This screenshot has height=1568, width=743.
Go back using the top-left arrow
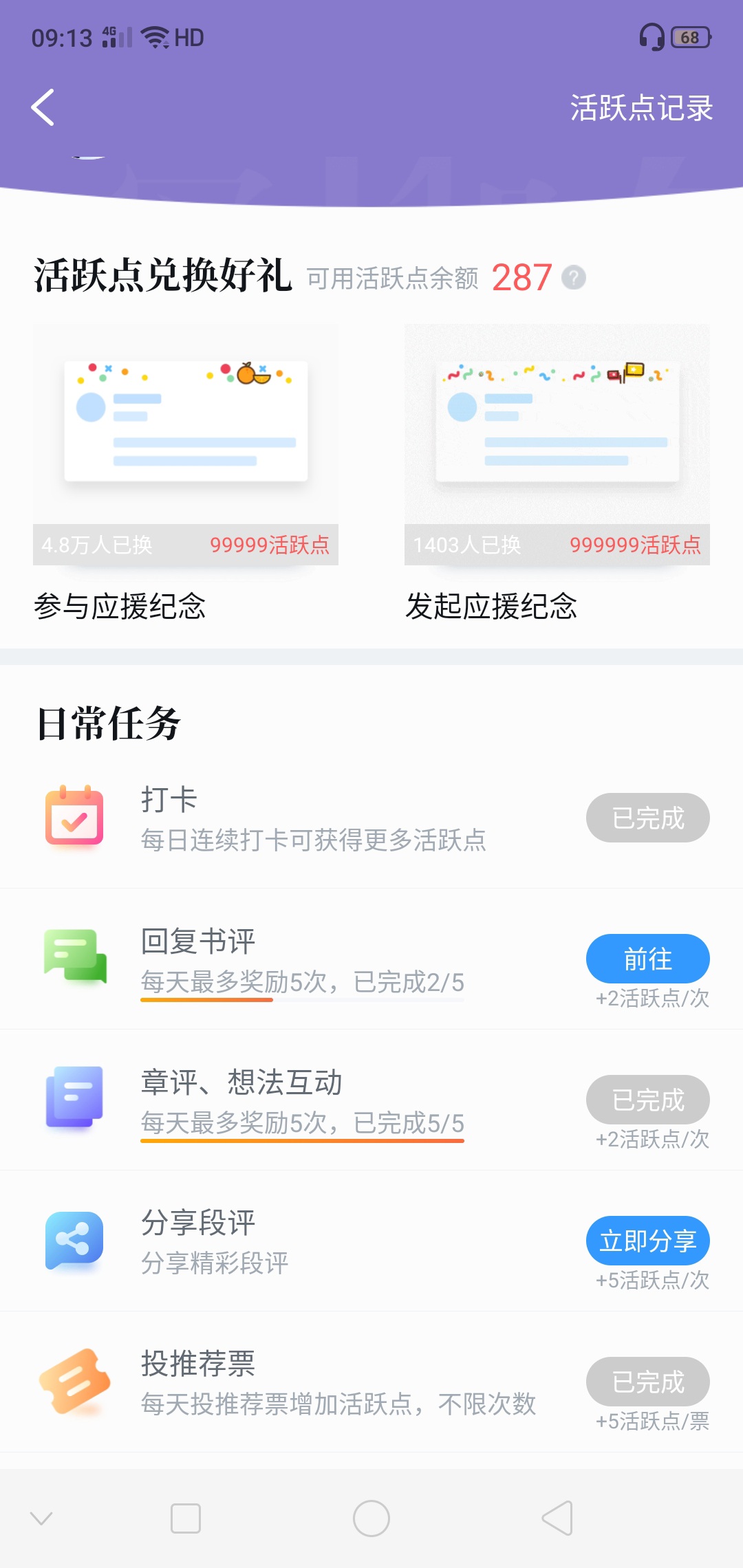tap(43, 108)
